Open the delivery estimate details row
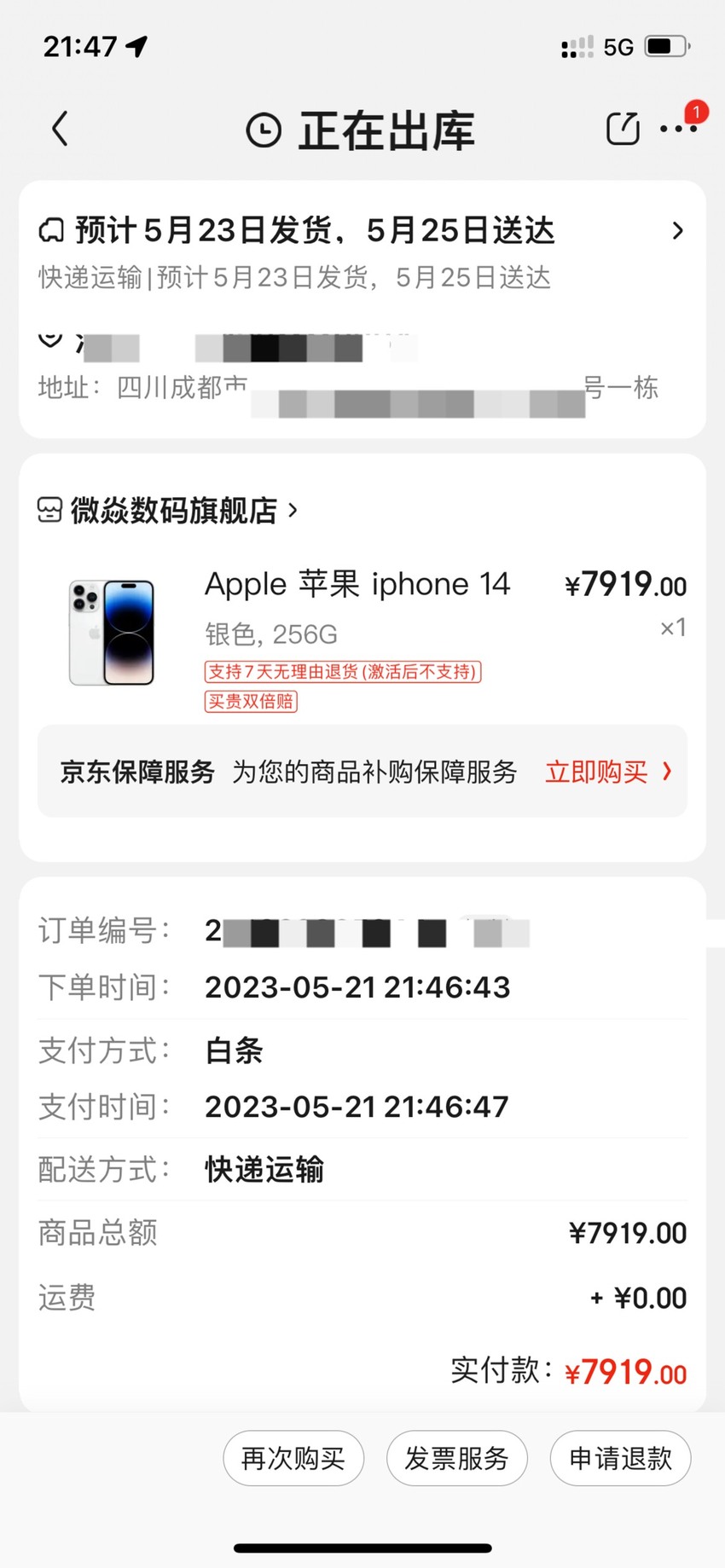 click(362, 252)
